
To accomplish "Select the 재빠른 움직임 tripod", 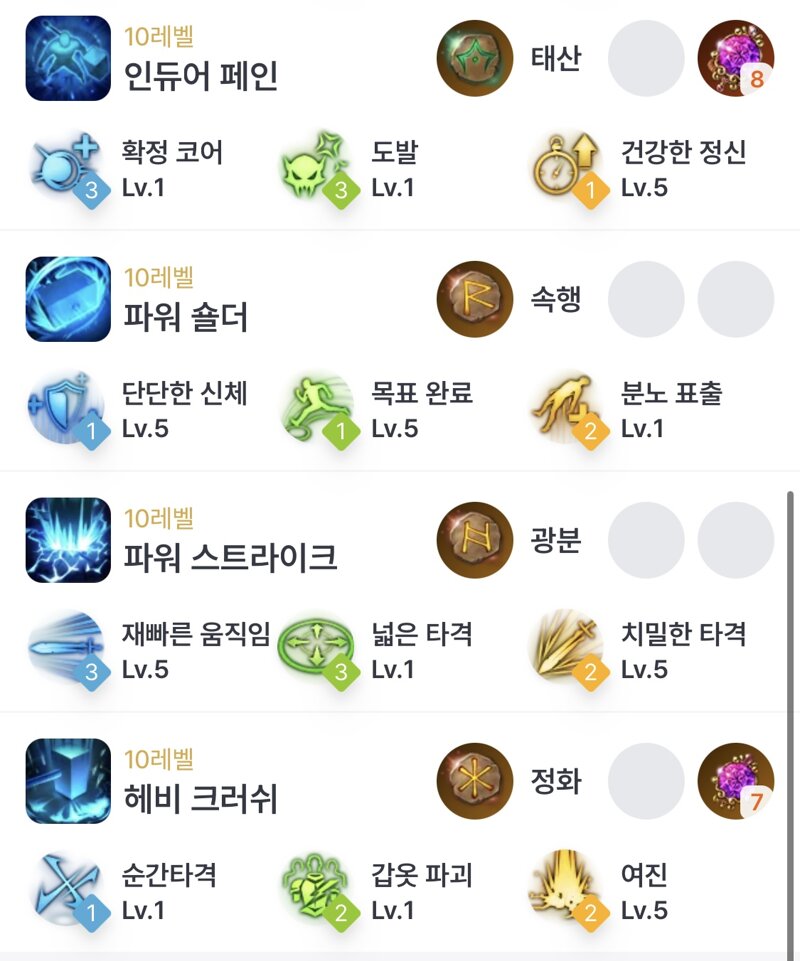I will (66, 650).
